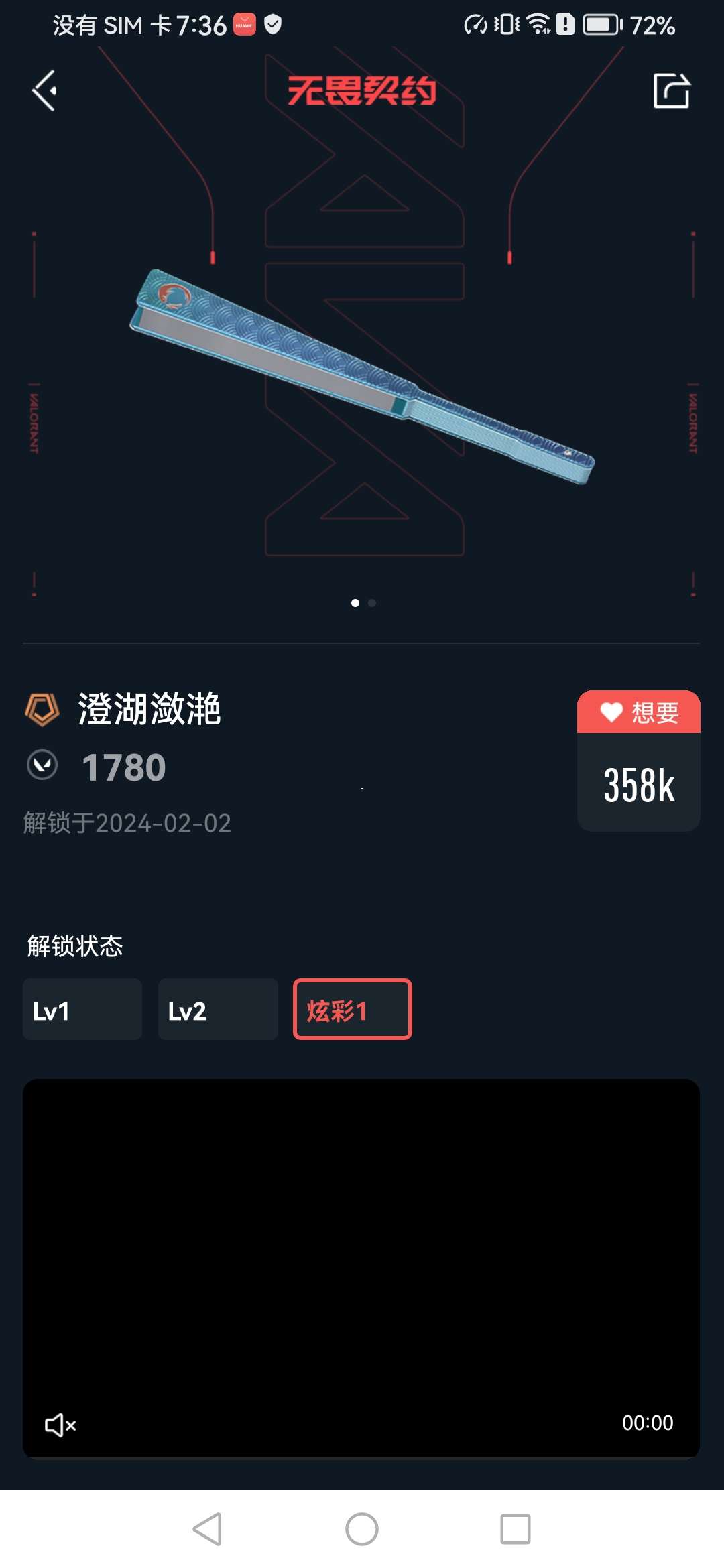Screen dimensions: 724x1568
Task: Open the recent apps view
Action: coord(515,1529)
